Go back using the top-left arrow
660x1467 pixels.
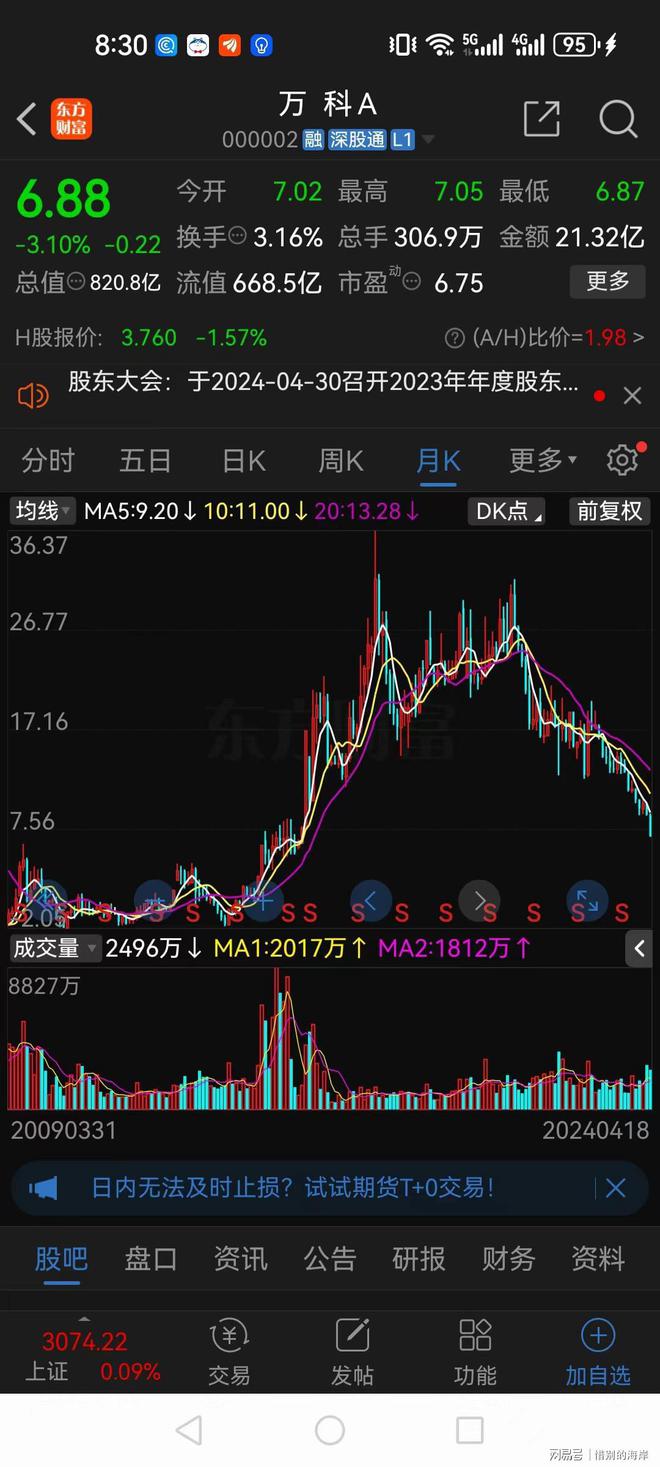pyautogui.click(x=27, y=119)
